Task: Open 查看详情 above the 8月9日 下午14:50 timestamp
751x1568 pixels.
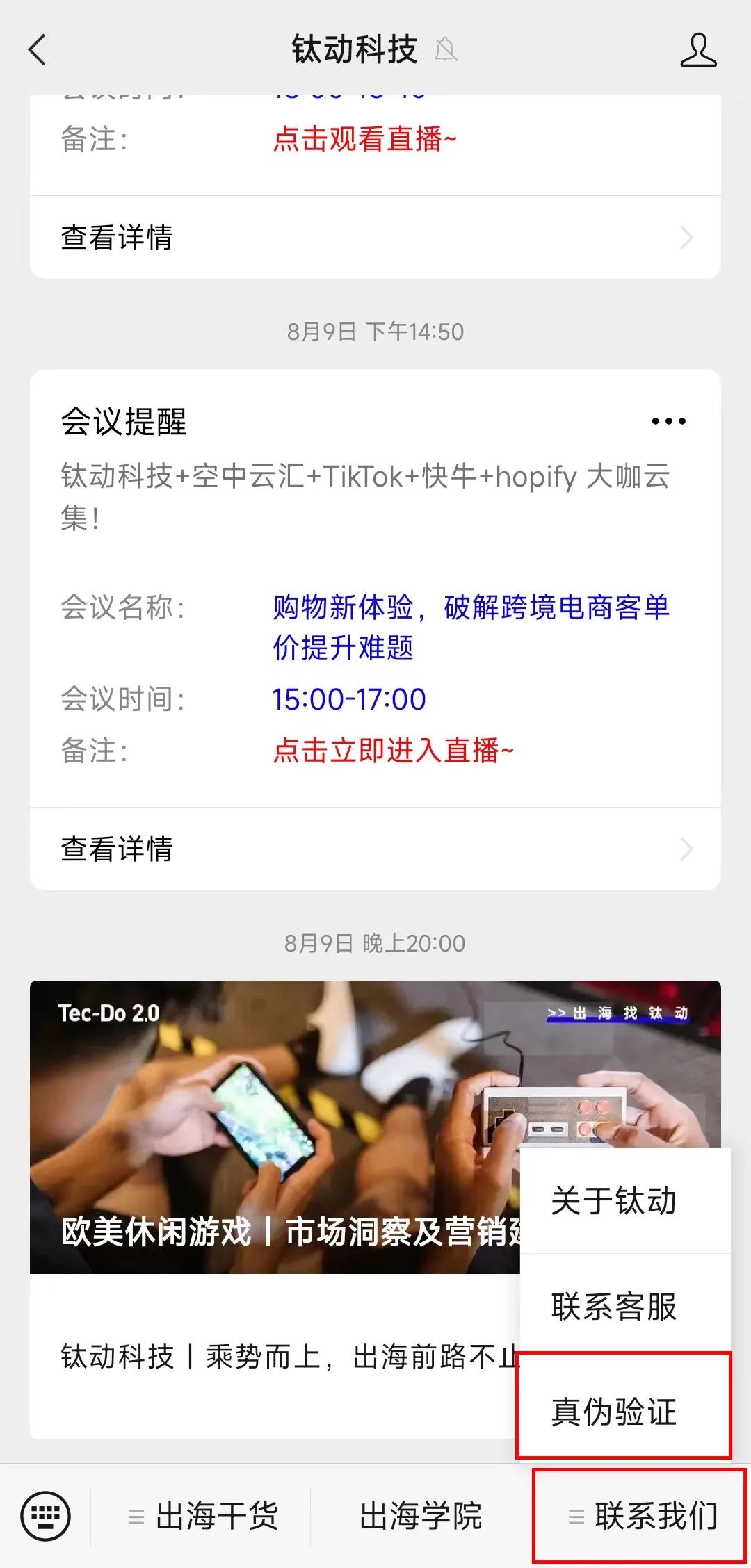Action: tap(375, 238)
